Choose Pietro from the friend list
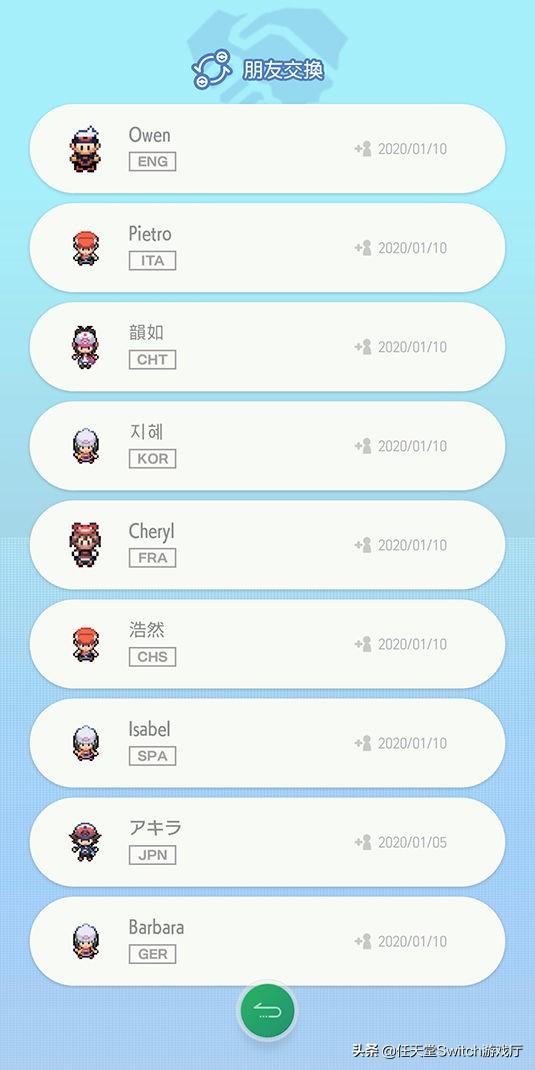 [268, 247]
